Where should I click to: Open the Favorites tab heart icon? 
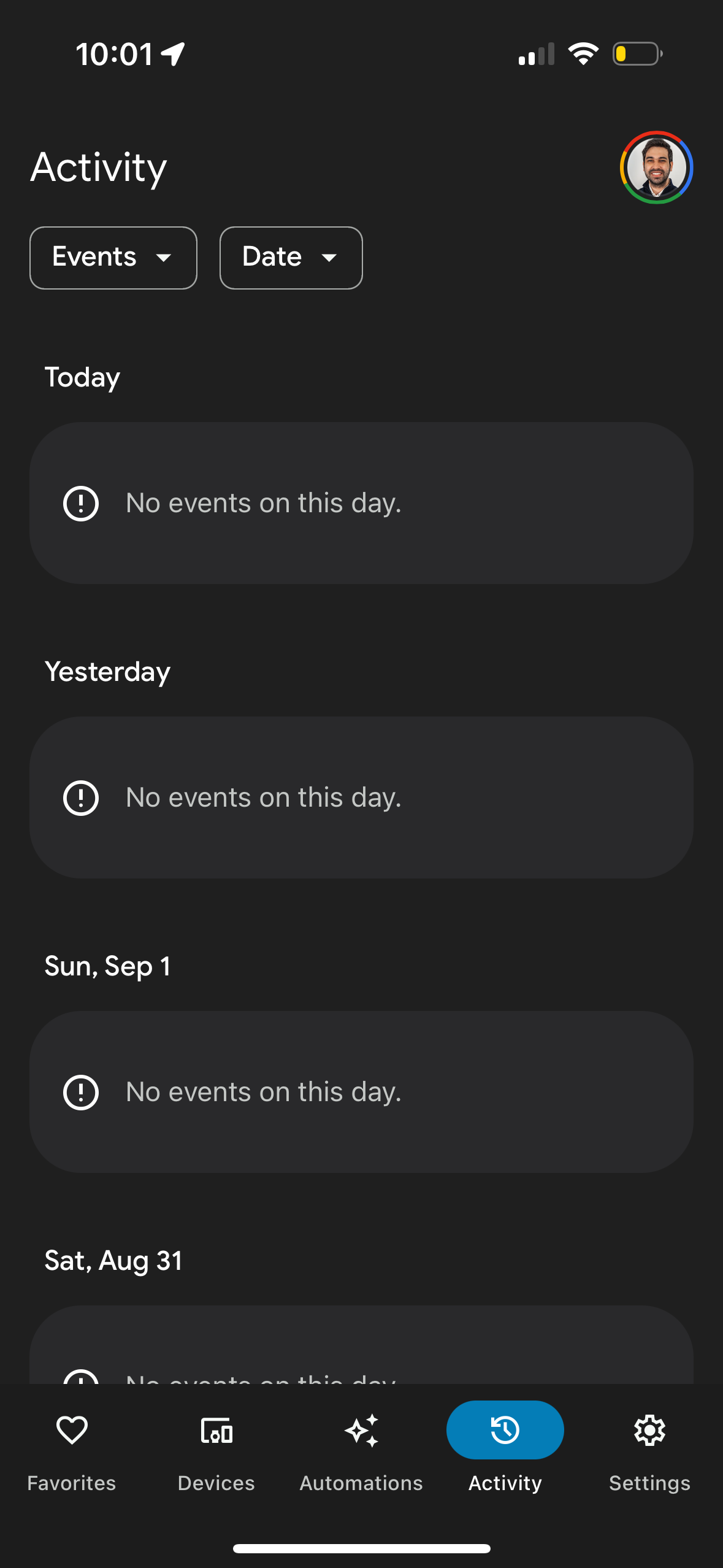pos(71,1431)
